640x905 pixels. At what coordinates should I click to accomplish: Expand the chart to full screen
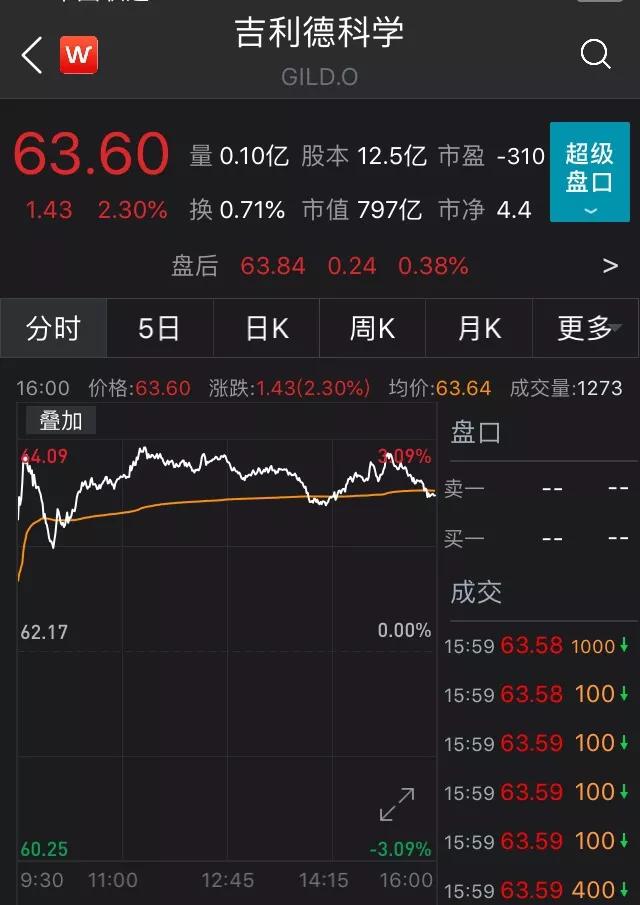pos(397,806)
